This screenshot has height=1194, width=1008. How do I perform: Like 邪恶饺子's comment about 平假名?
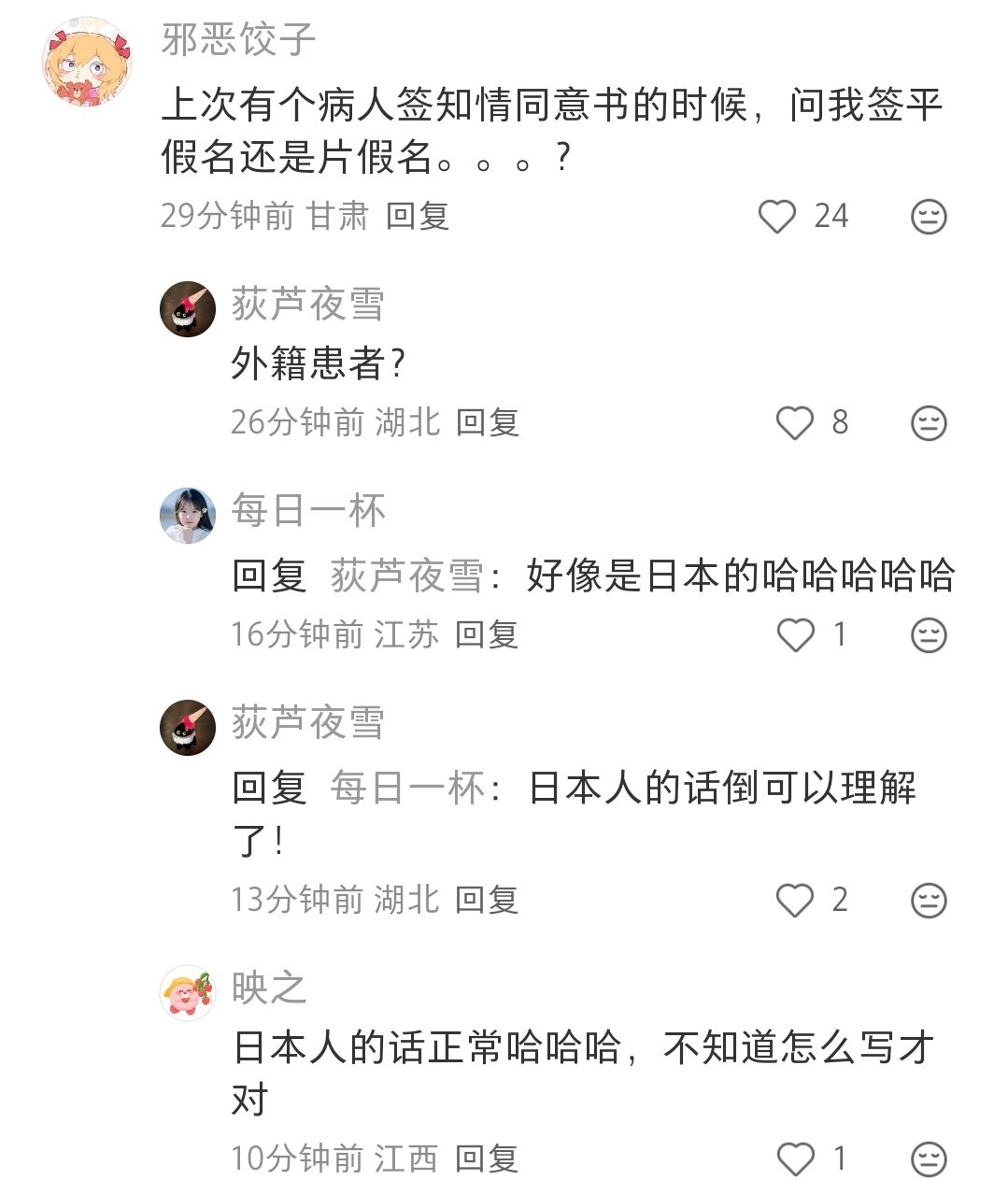point(776,217)
